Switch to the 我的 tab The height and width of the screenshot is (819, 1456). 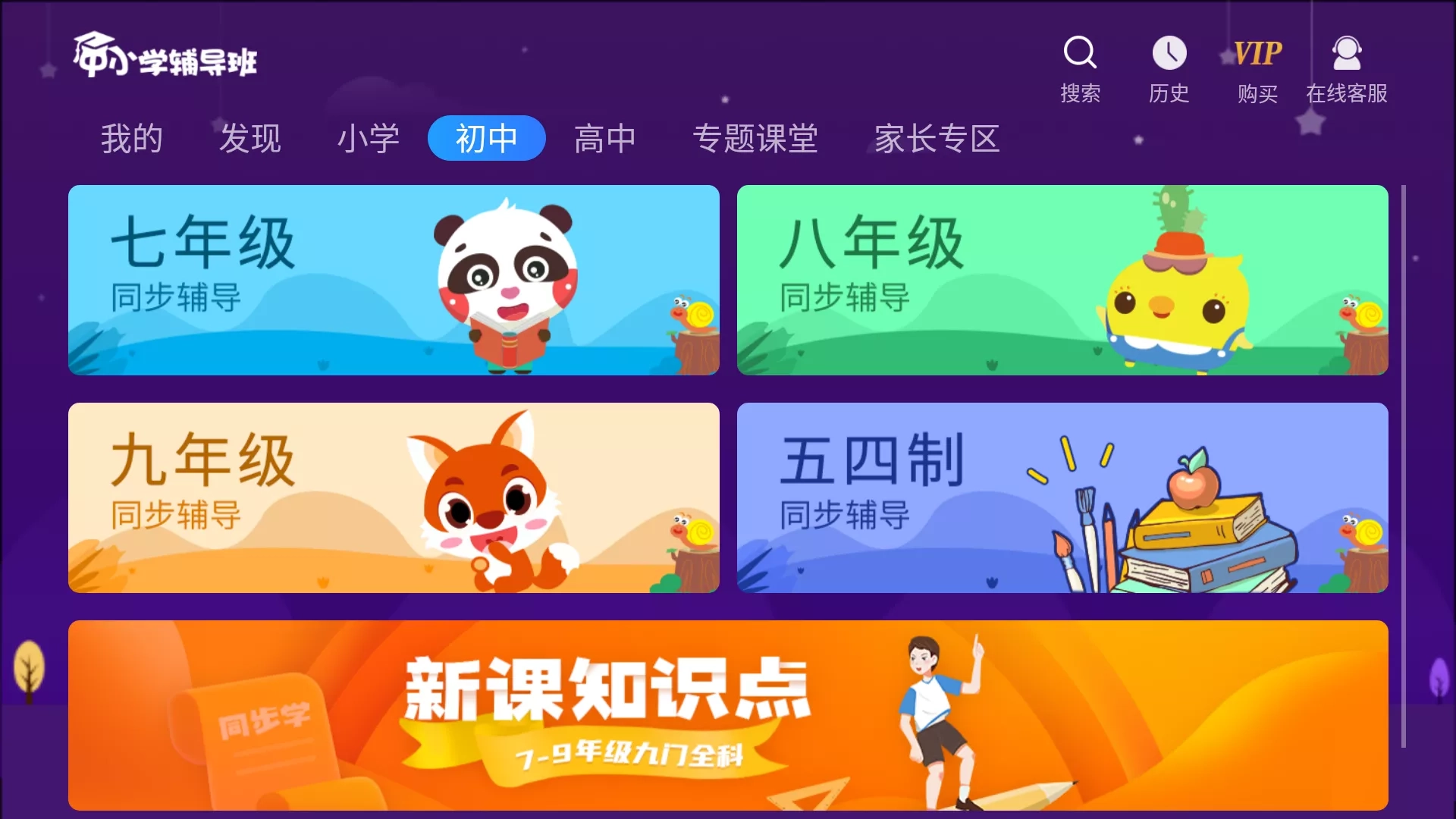132,139
